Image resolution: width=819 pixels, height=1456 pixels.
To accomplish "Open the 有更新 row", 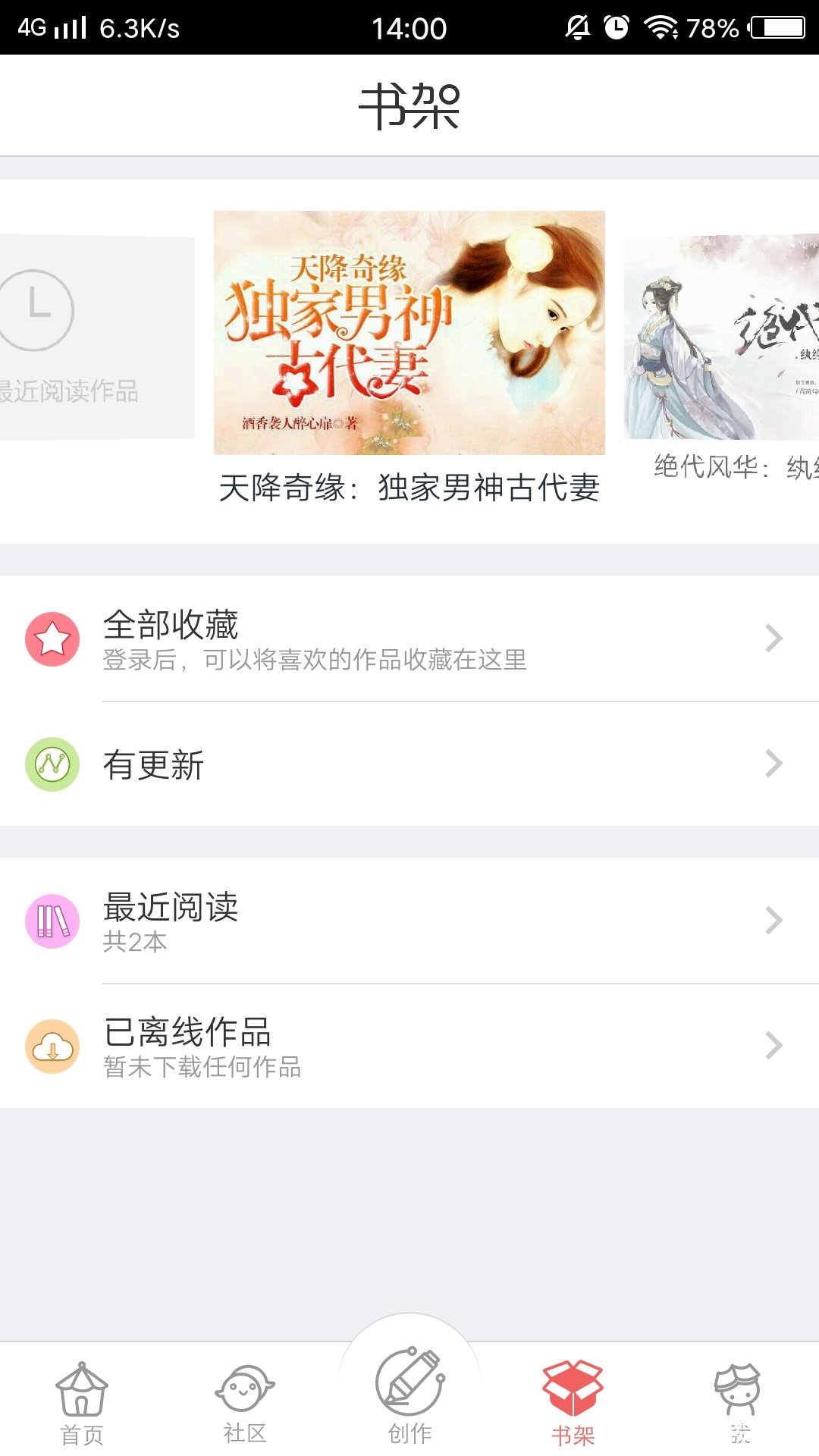I will pos(409,764).
